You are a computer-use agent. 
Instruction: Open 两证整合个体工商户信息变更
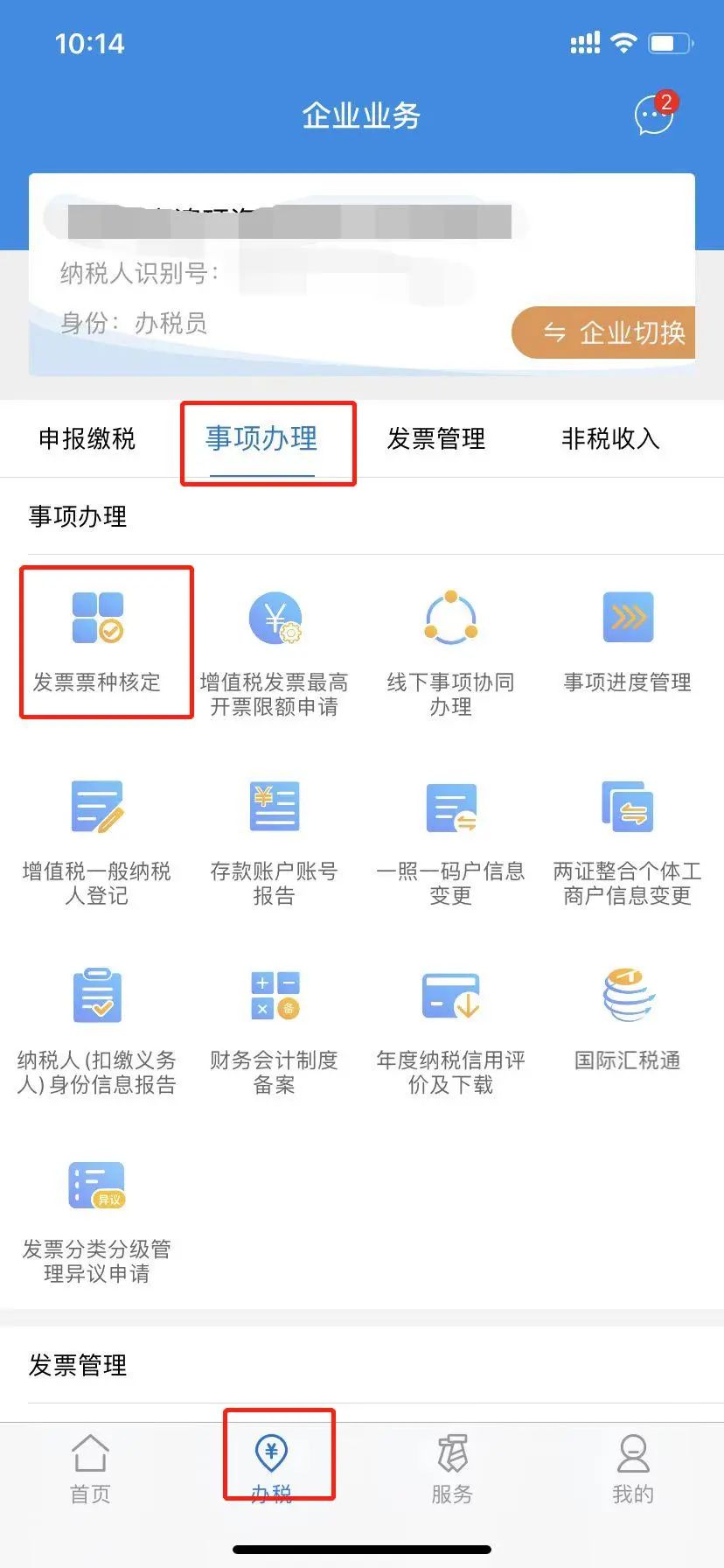point(627,842)
